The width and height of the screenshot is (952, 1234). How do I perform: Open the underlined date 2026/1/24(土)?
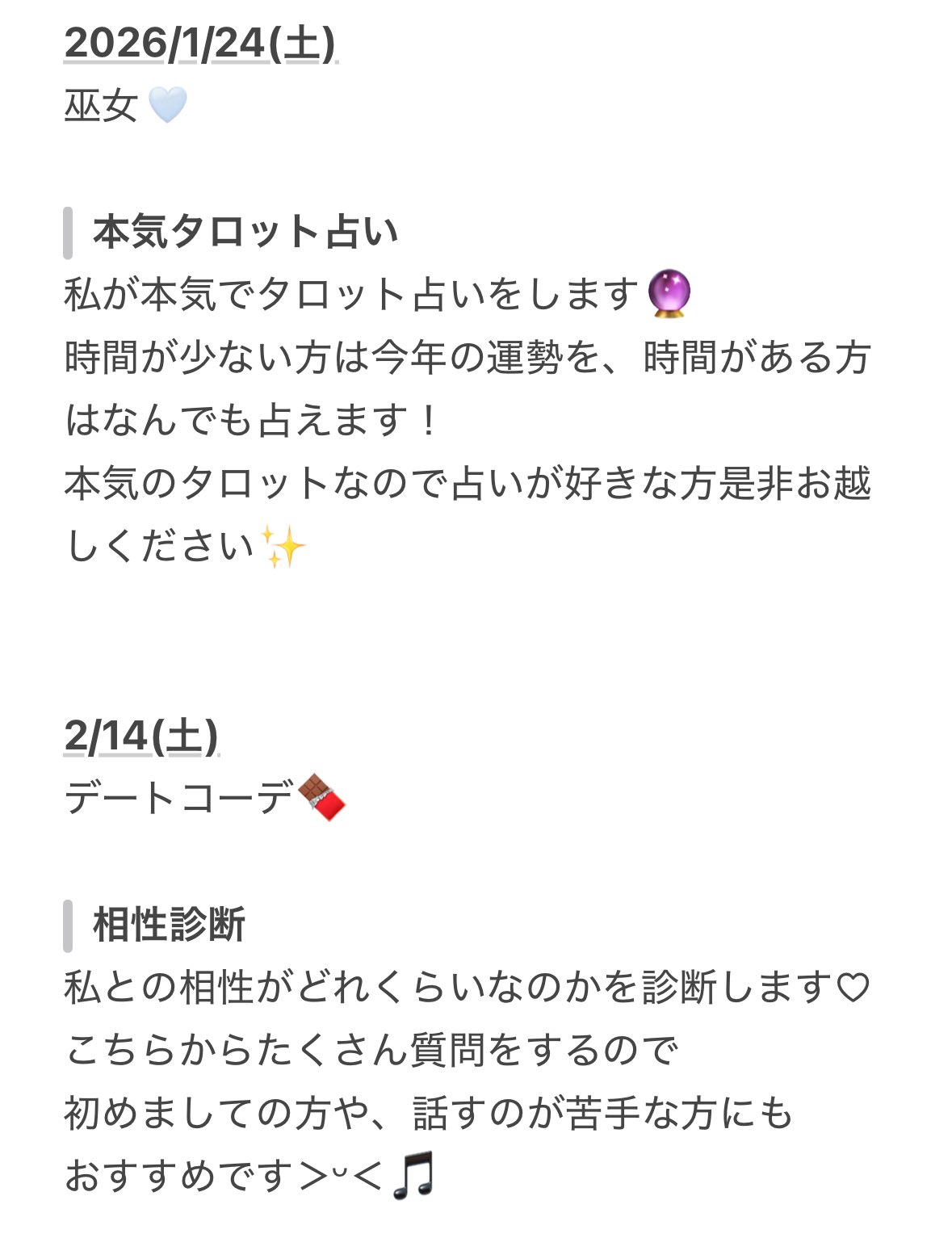click(199, 44)
